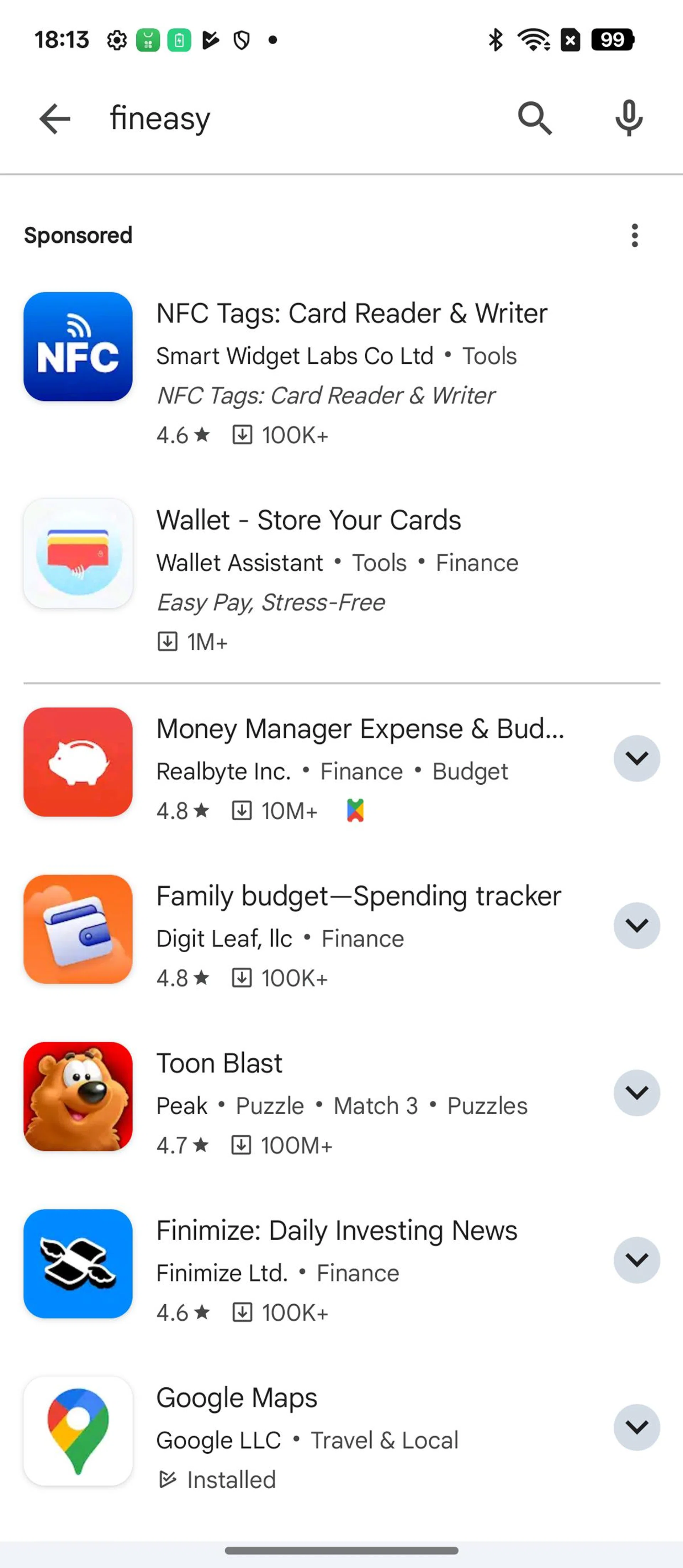683x1568 pixels.
Task: Open the Sponsored section options menu
Action: tap(634, 236)
